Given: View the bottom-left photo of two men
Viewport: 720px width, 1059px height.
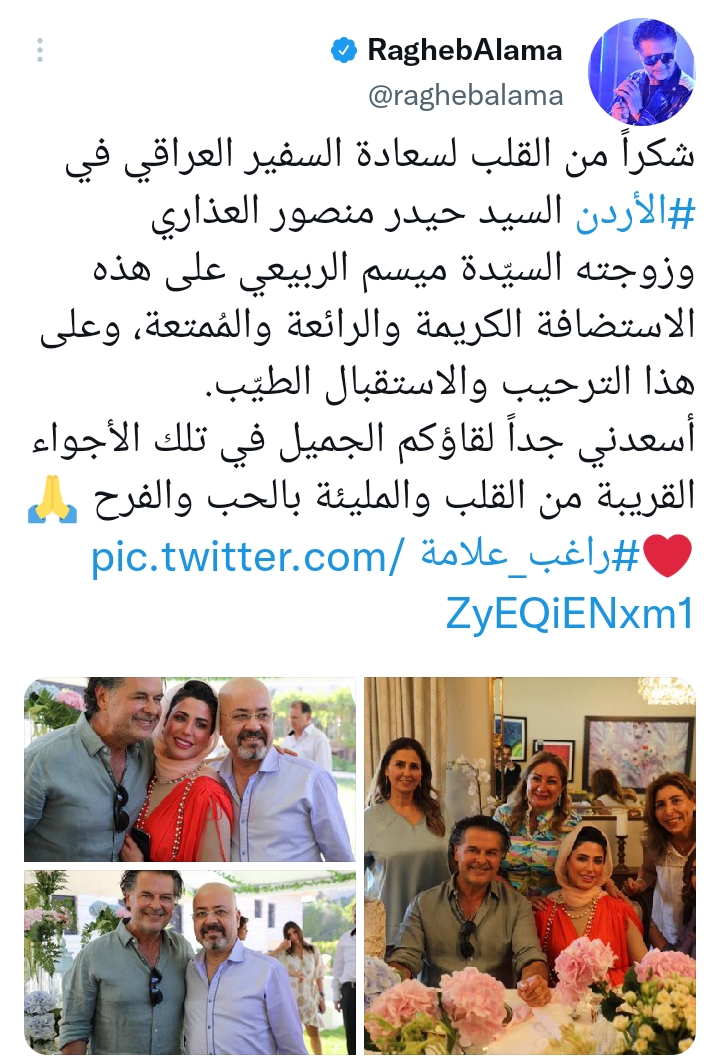Looking at the screenshot, I should point(189,962).
